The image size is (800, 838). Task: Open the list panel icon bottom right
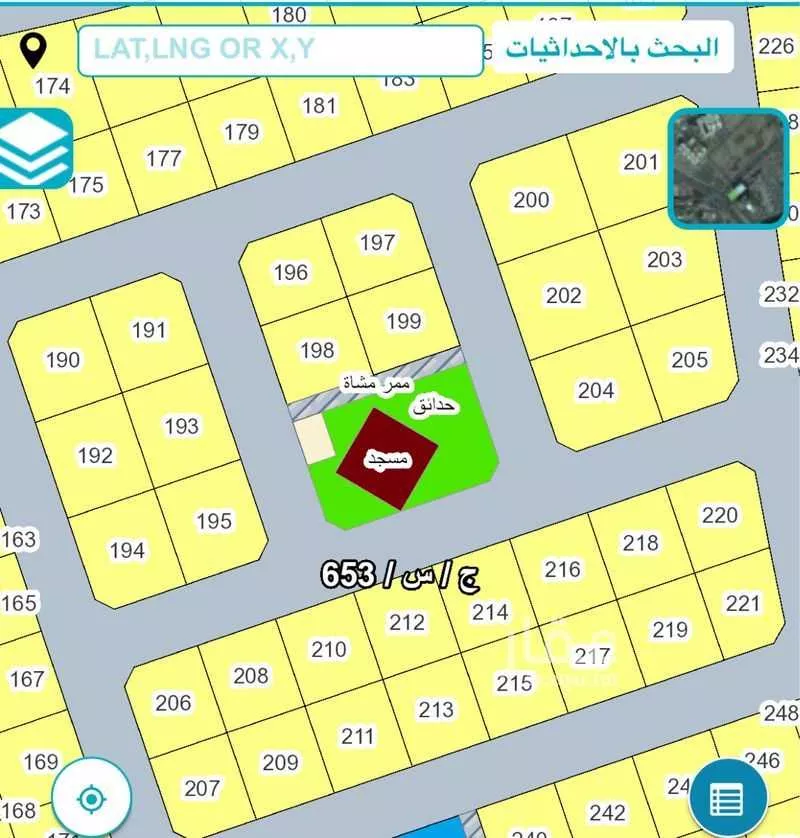[727, 797]
